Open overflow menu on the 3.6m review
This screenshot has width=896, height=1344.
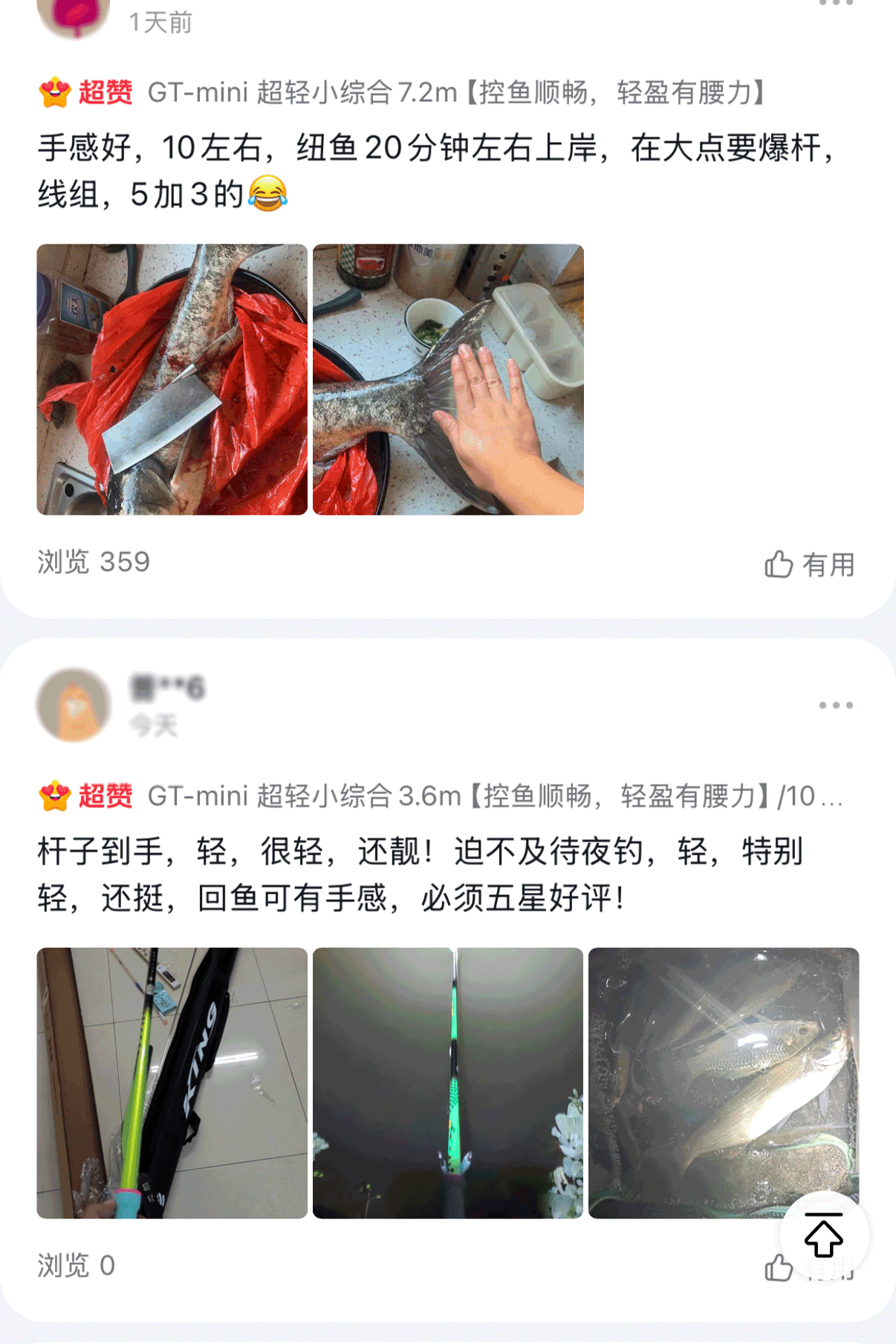[x=835, y=705]
